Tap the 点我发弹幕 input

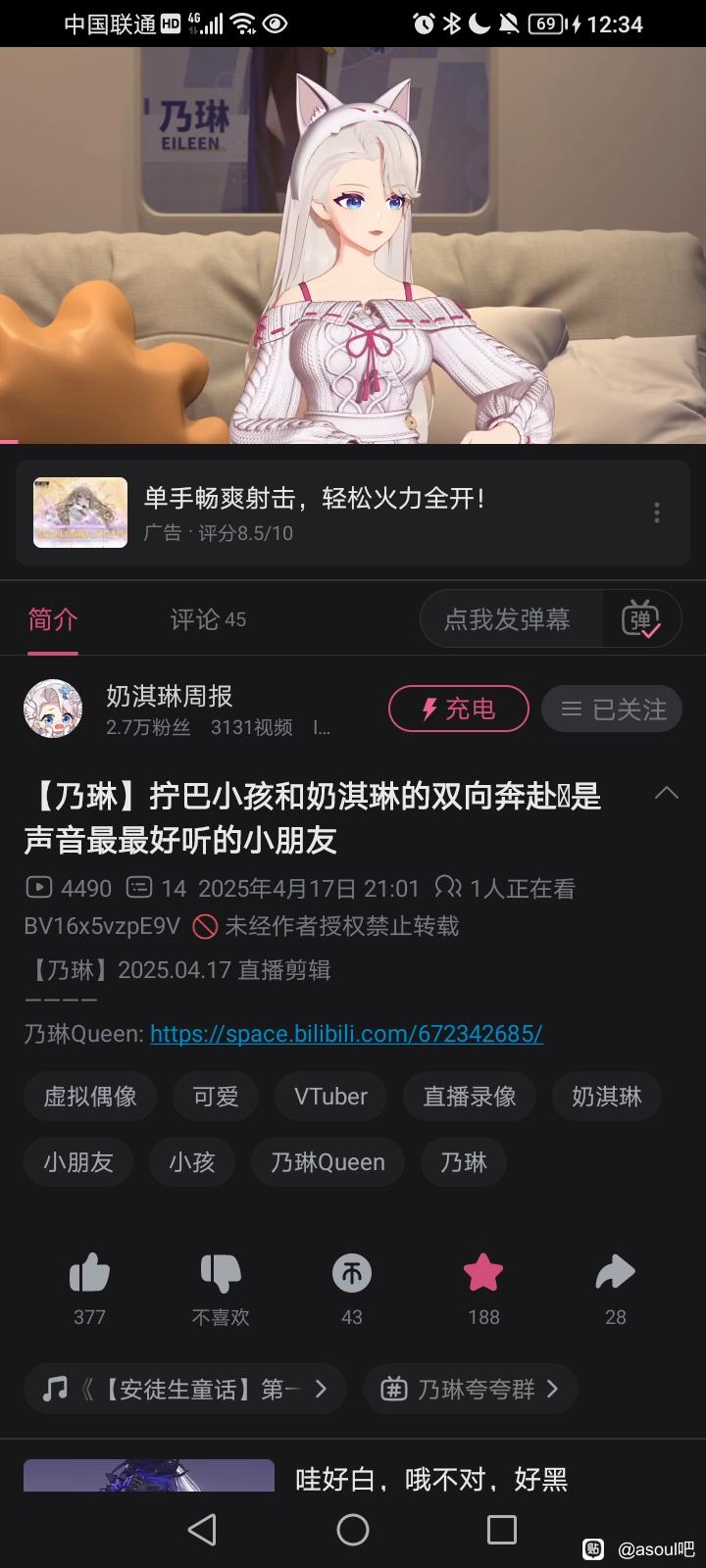(x=508, y=619)
